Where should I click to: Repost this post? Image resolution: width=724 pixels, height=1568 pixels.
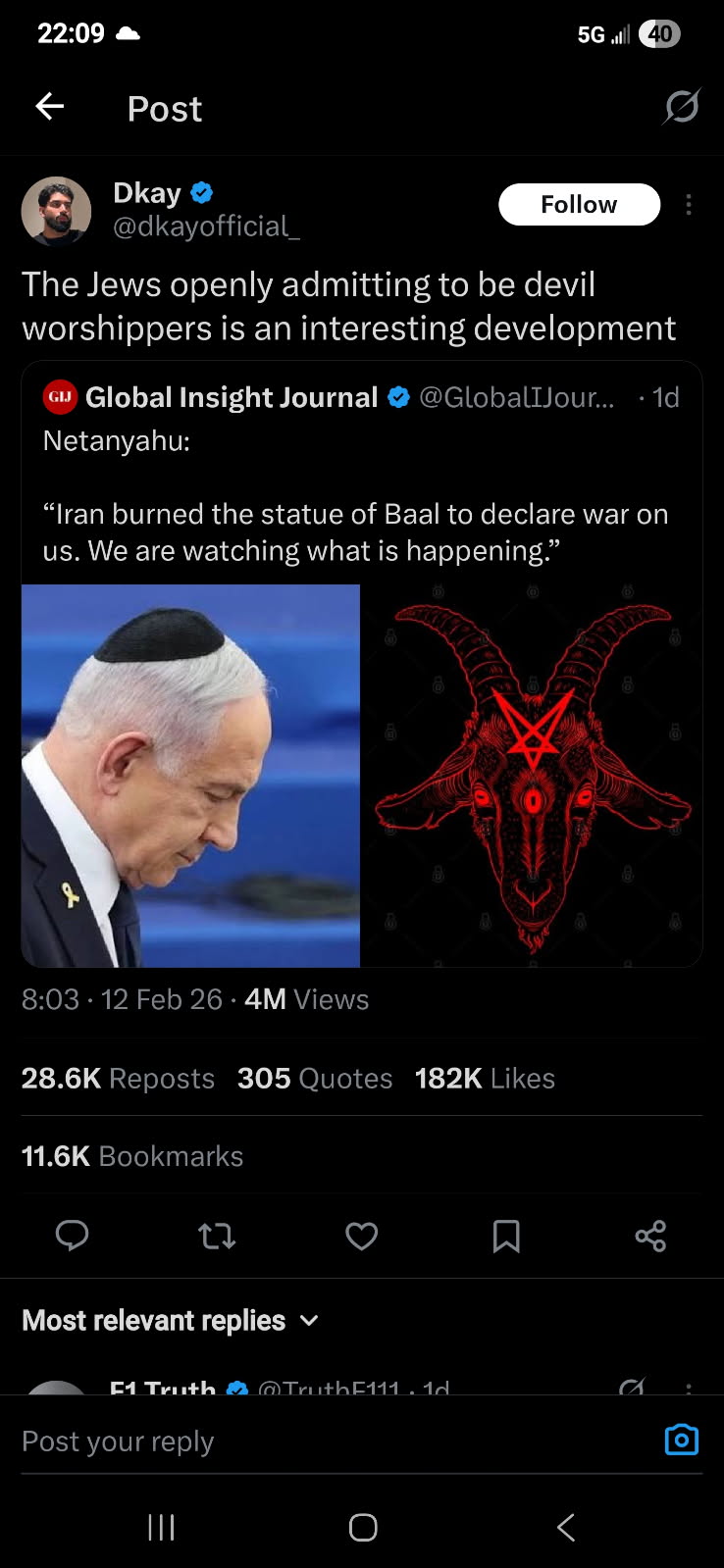pos(217,1236)
